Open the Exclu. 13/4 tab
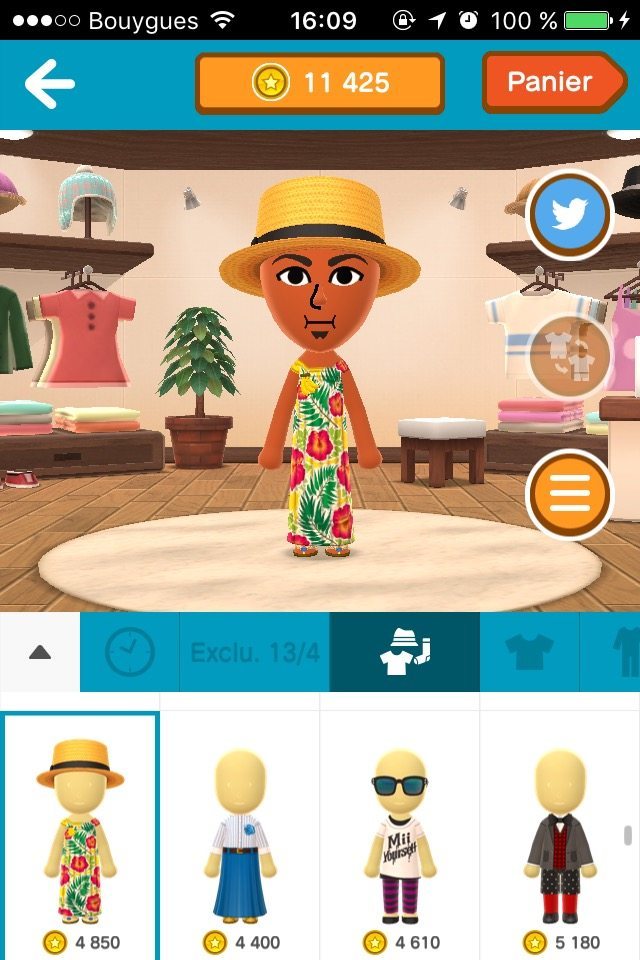This screenshot has width=640, height=960. coord(255,652)
